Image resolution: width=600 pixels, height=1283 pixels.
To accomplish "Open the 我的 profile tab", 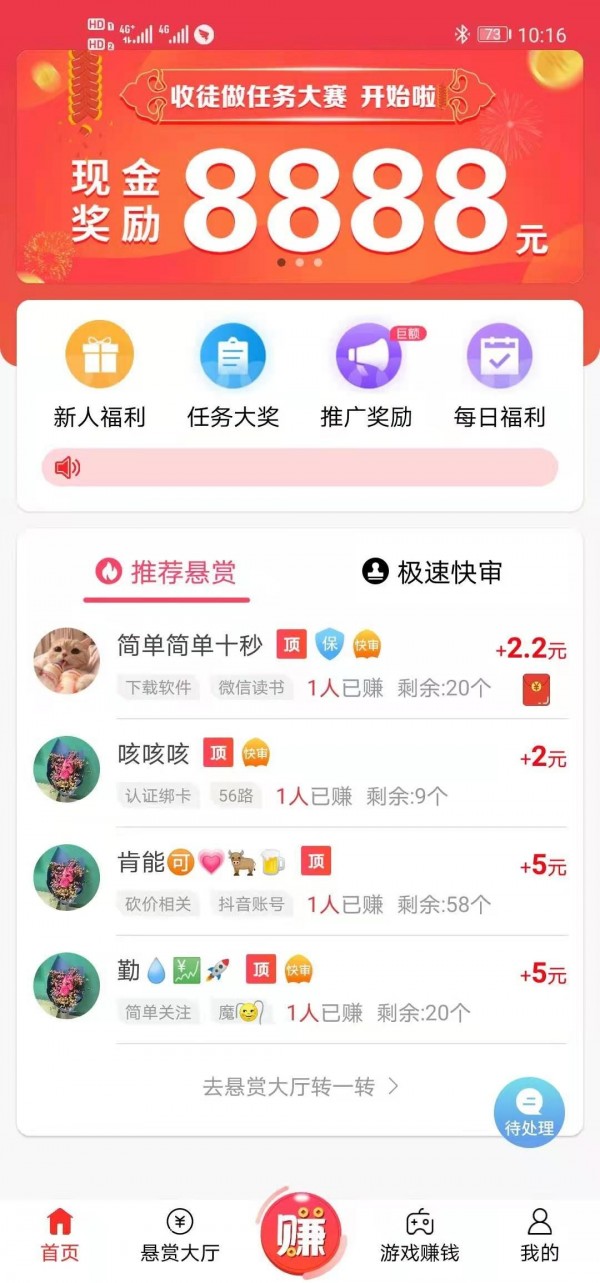I will (x=540, y=1235).
